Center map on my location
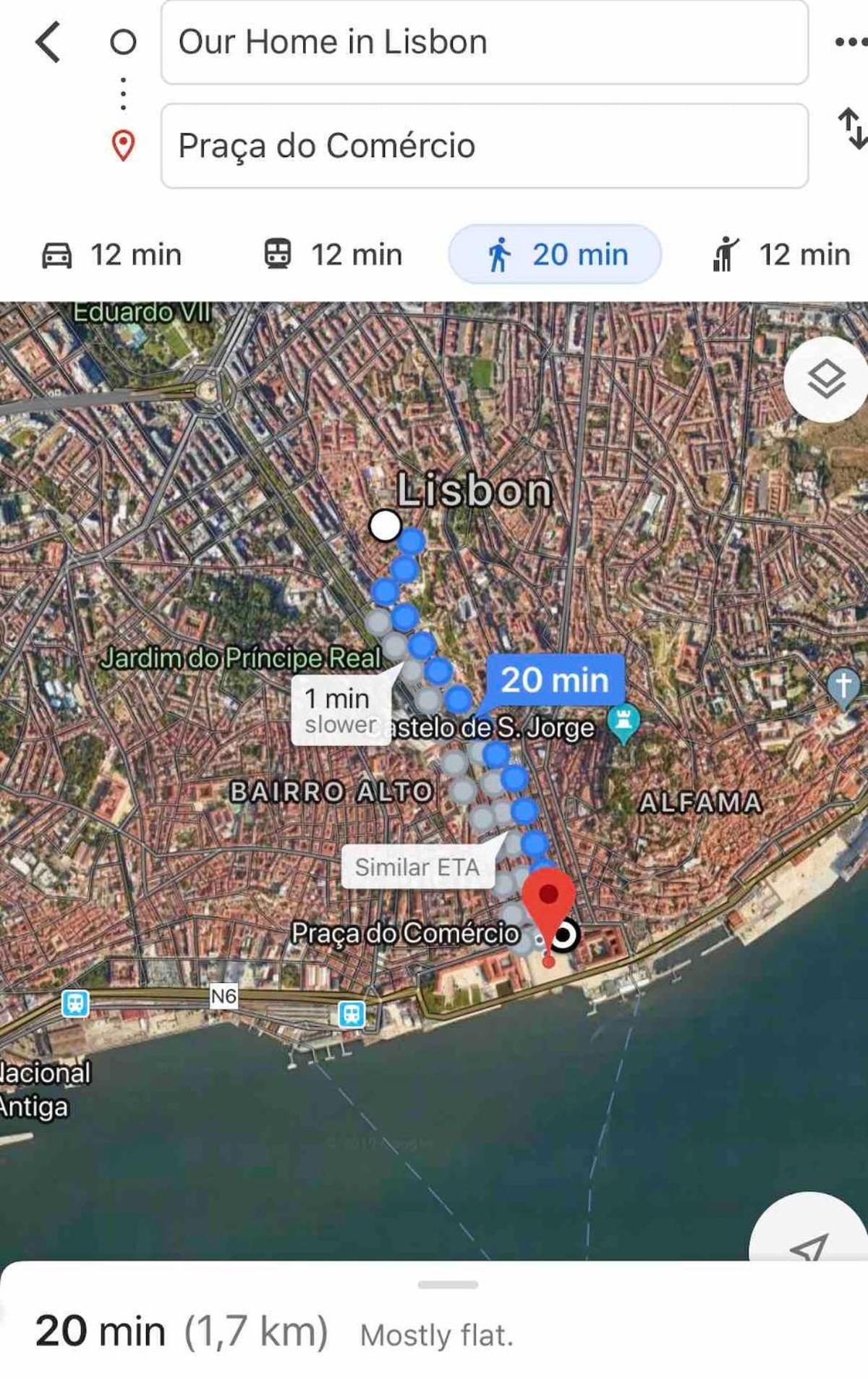Image resolution: width=868 pixels, height=1378 pixels. click(809, 1239)
